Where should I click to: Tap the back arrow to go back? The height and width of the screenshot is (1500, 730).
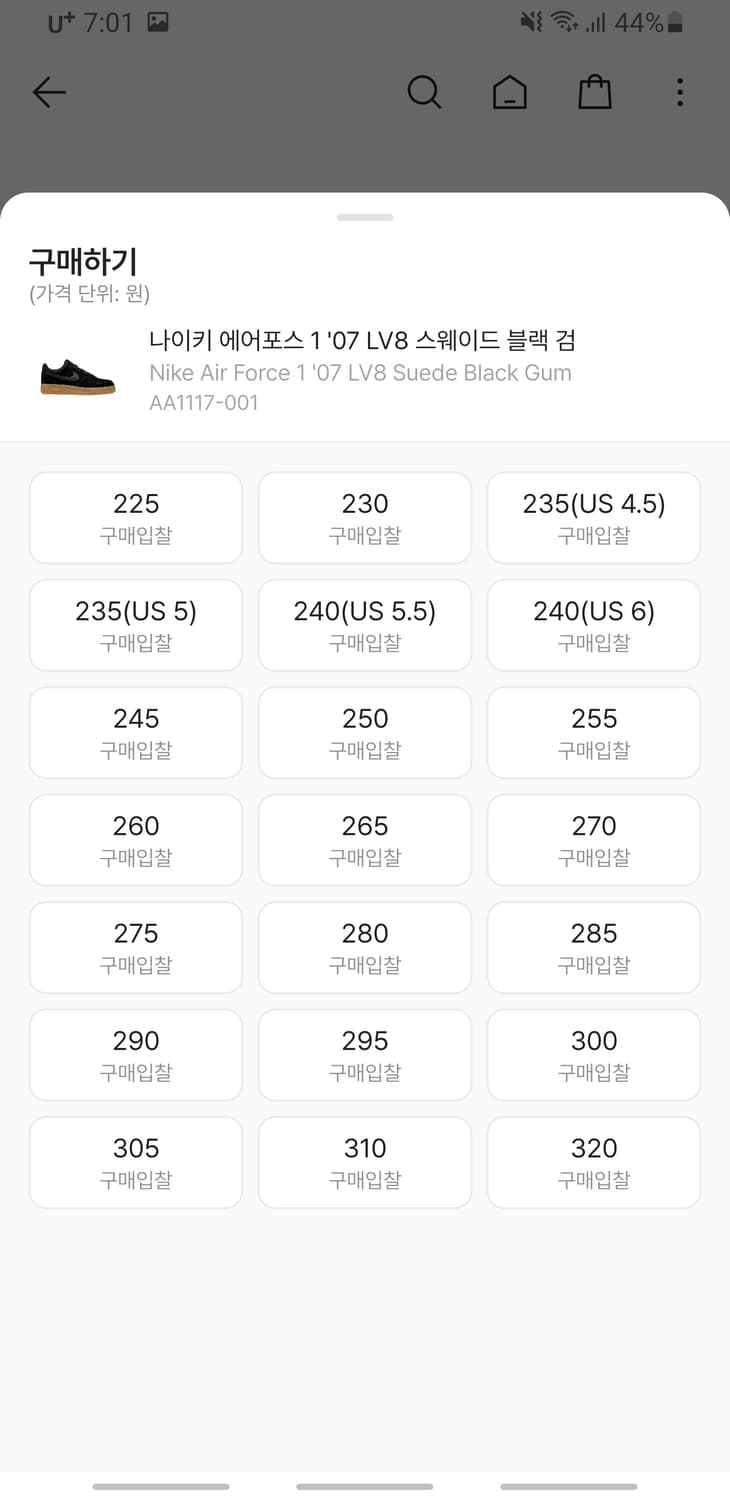coord(49,92)
